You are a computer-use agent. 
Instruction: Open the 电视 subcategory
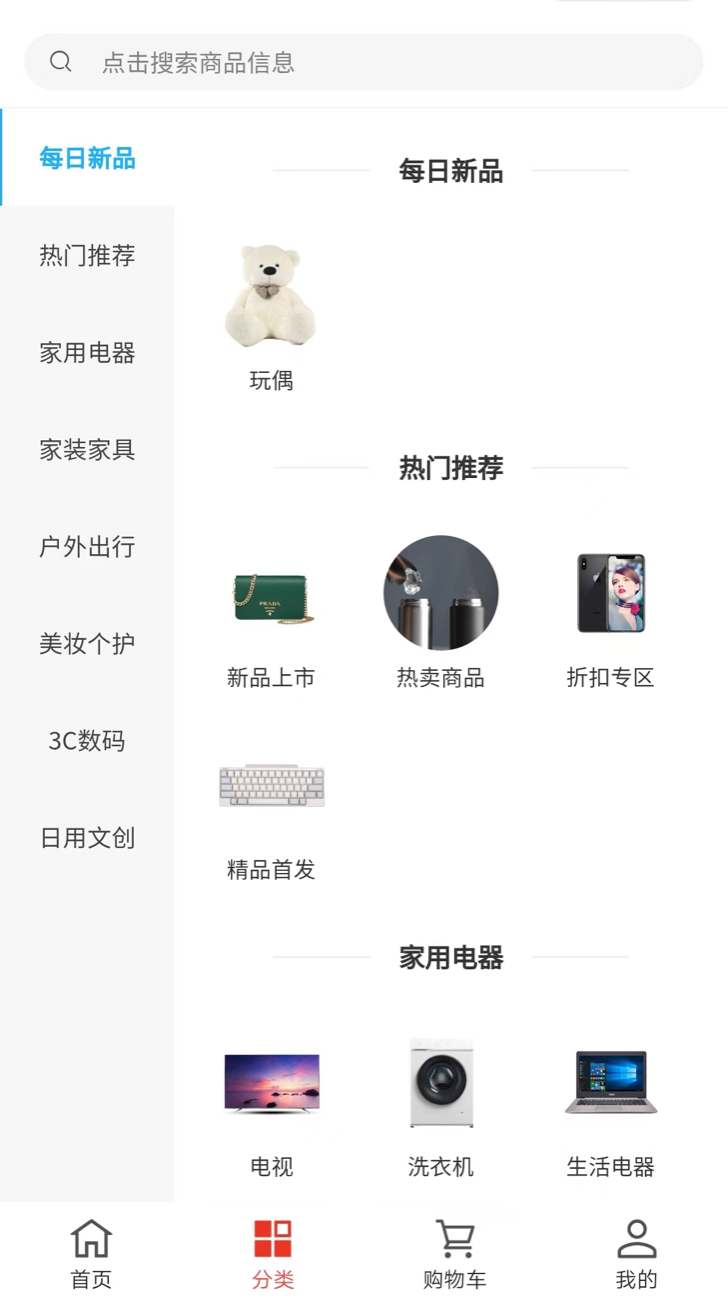(x=271, y=1102)
